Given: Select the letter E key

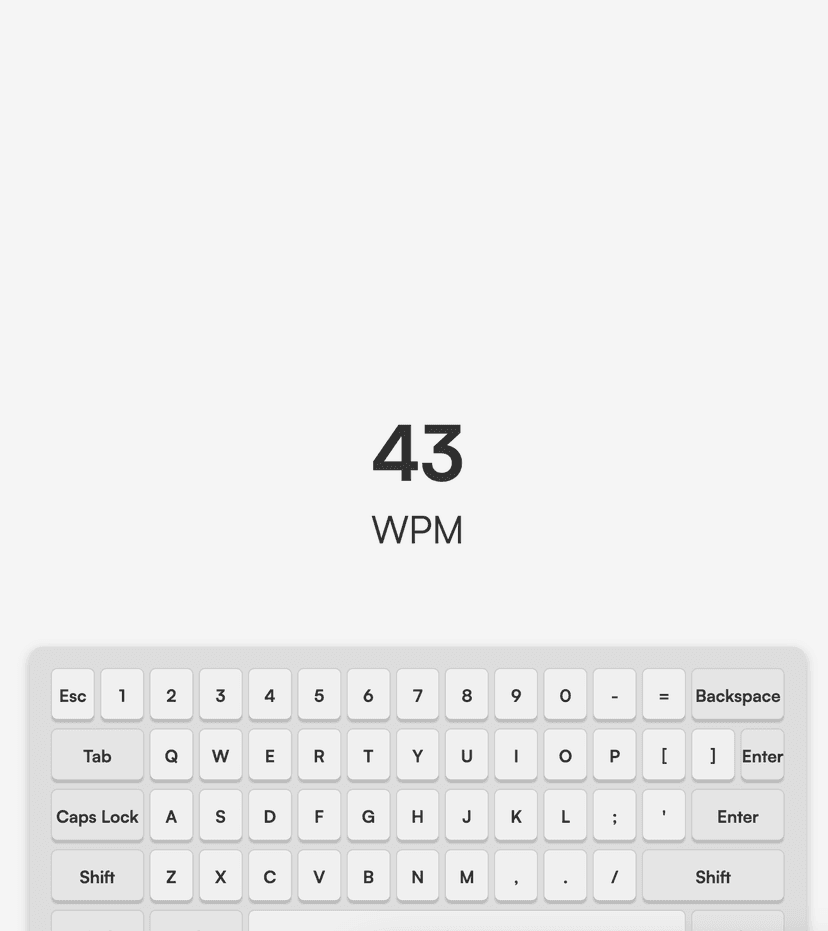Looking at the screenshot, I should pos(270,755).
